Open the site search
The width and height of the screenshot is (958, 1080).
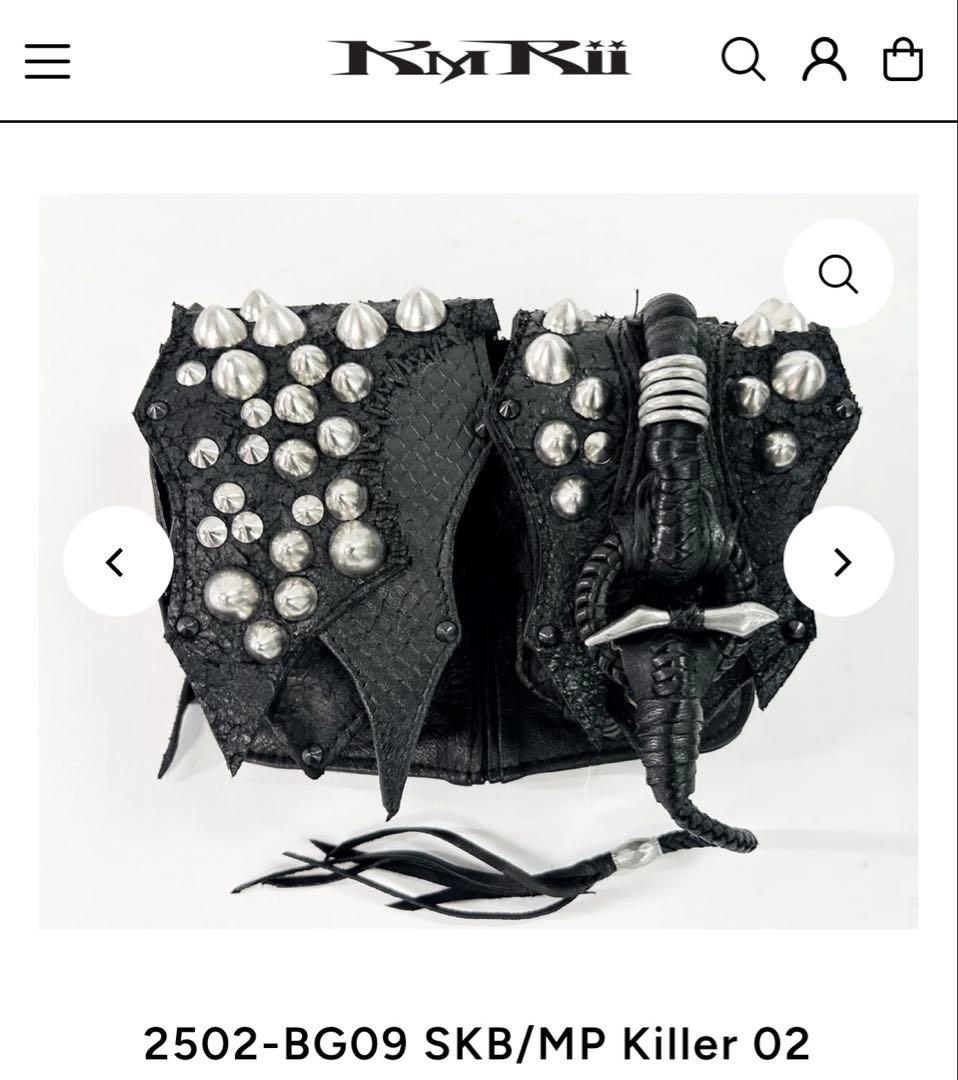743,60
